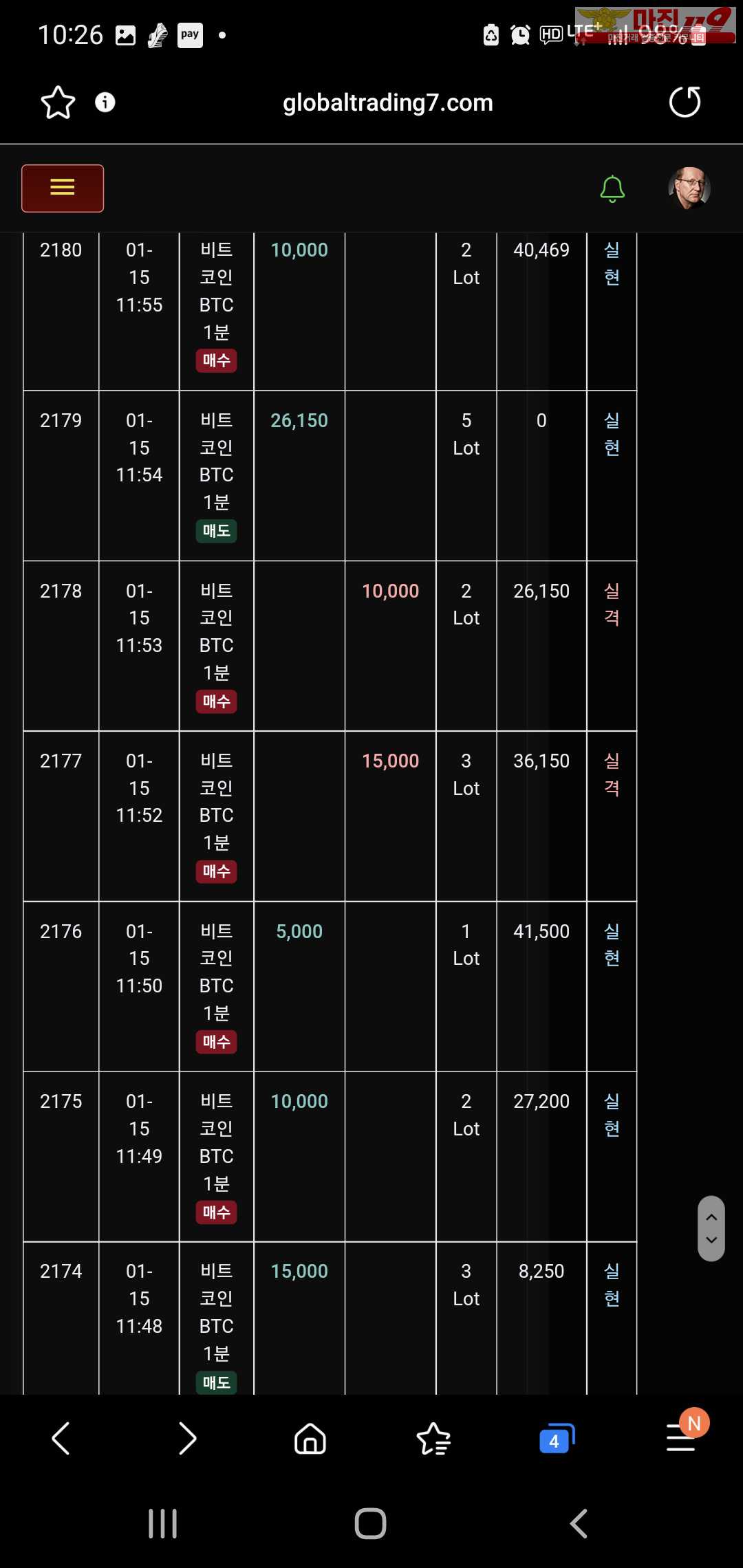Screen dimensions: 743x1568
Task: Tap the globaltrading7.com address bar
Action: tap(387, 102)
